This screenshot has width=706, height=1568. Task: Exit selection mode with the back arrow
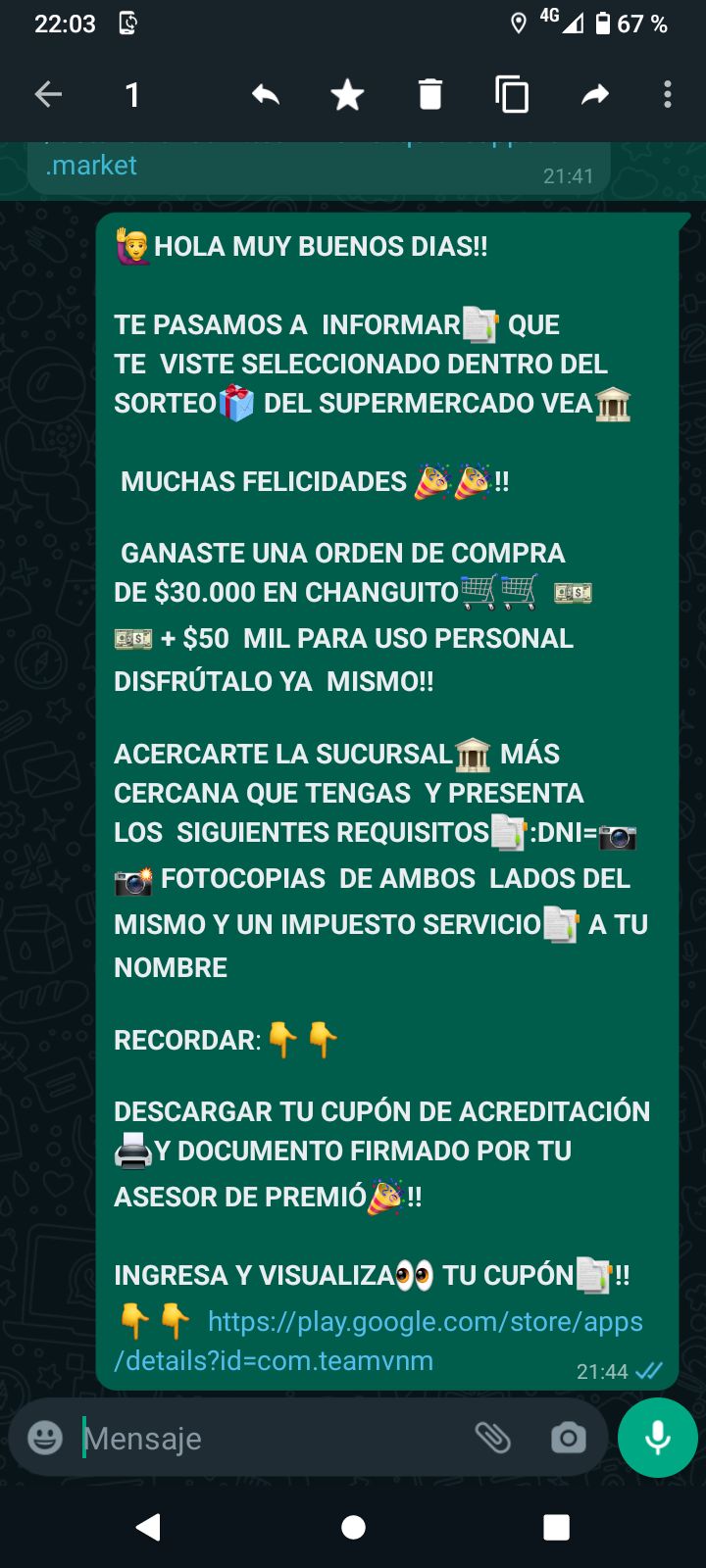pos(48,95)
